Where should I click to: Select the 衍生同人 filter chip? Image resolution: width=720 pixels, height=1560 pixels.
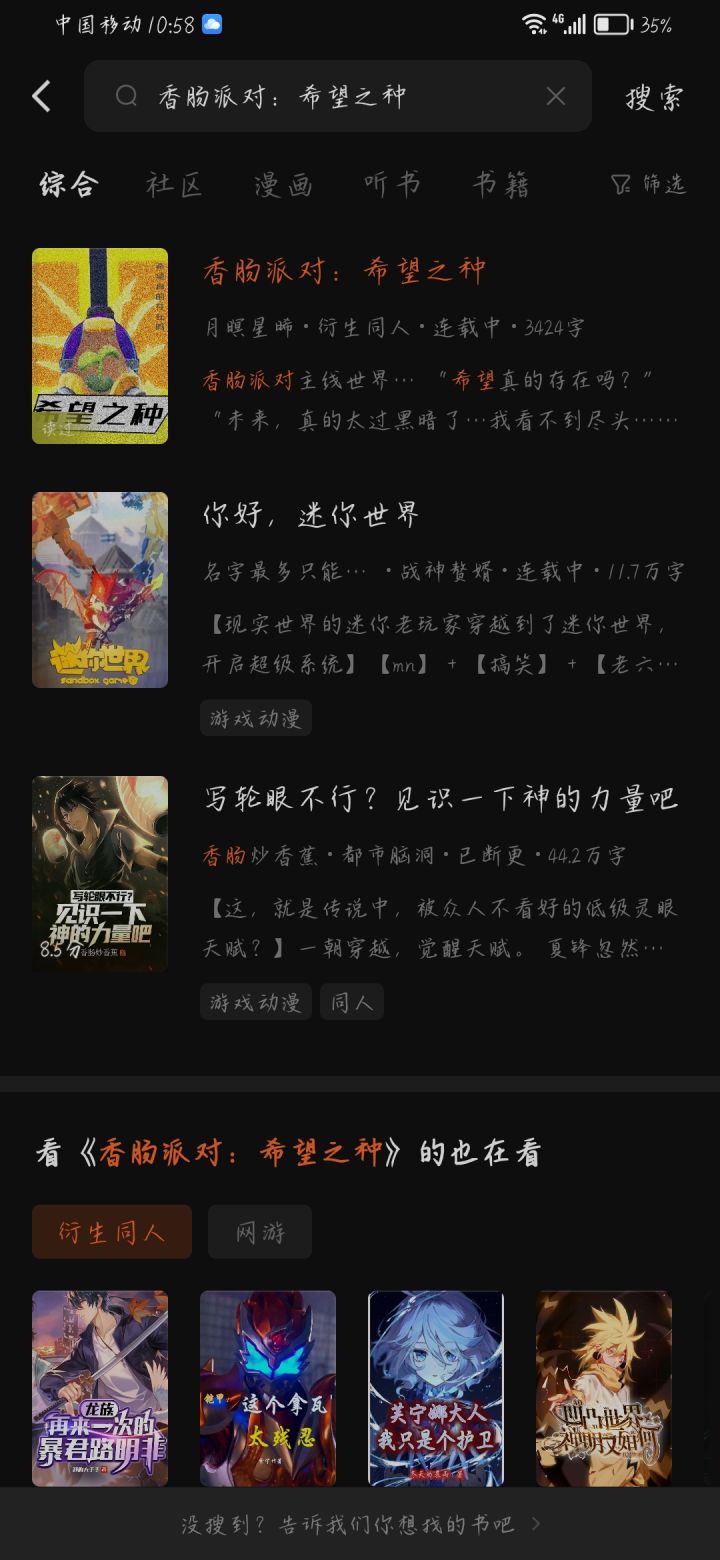click(112, 1232)
